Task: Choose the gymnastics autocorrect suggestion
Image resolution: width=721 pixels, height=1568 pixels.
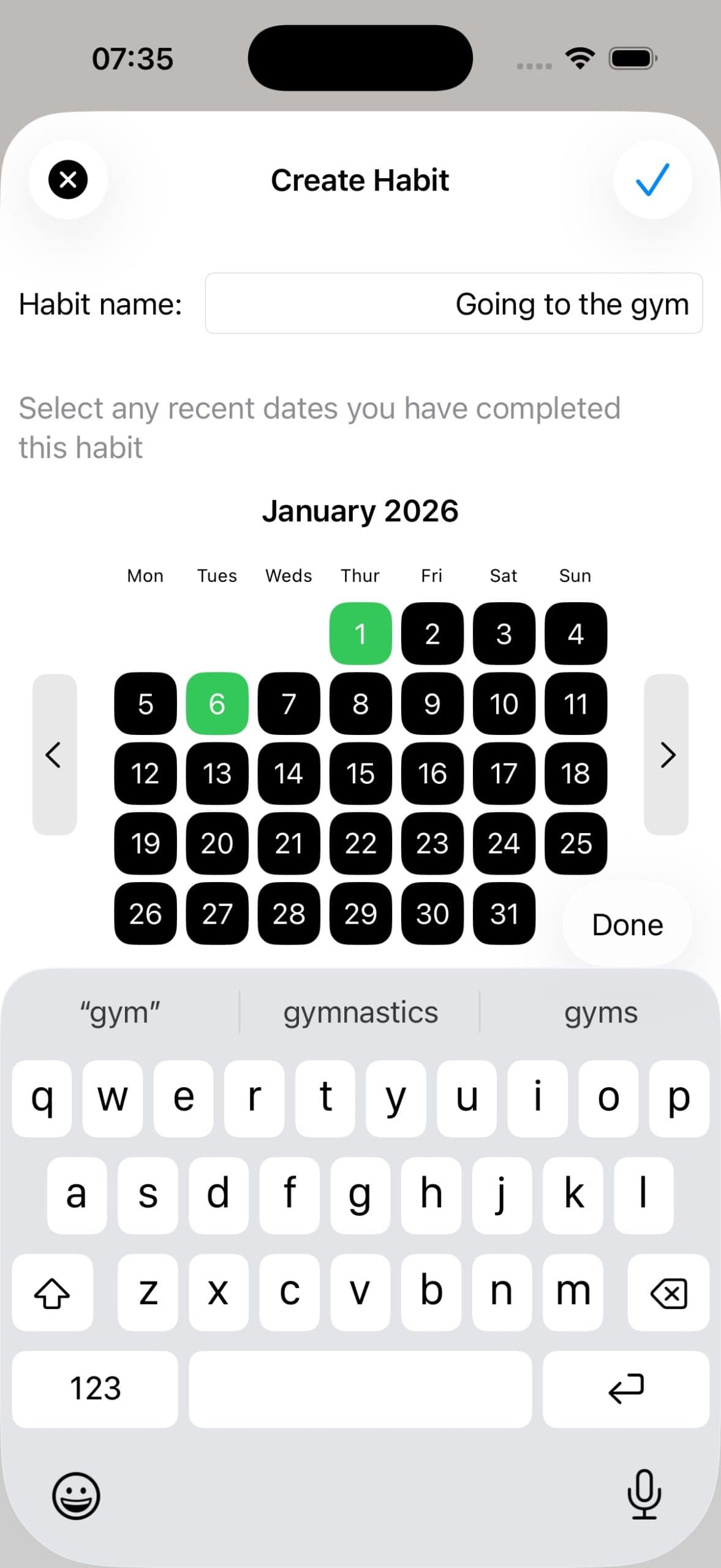Action: [x=360, y=1012]
